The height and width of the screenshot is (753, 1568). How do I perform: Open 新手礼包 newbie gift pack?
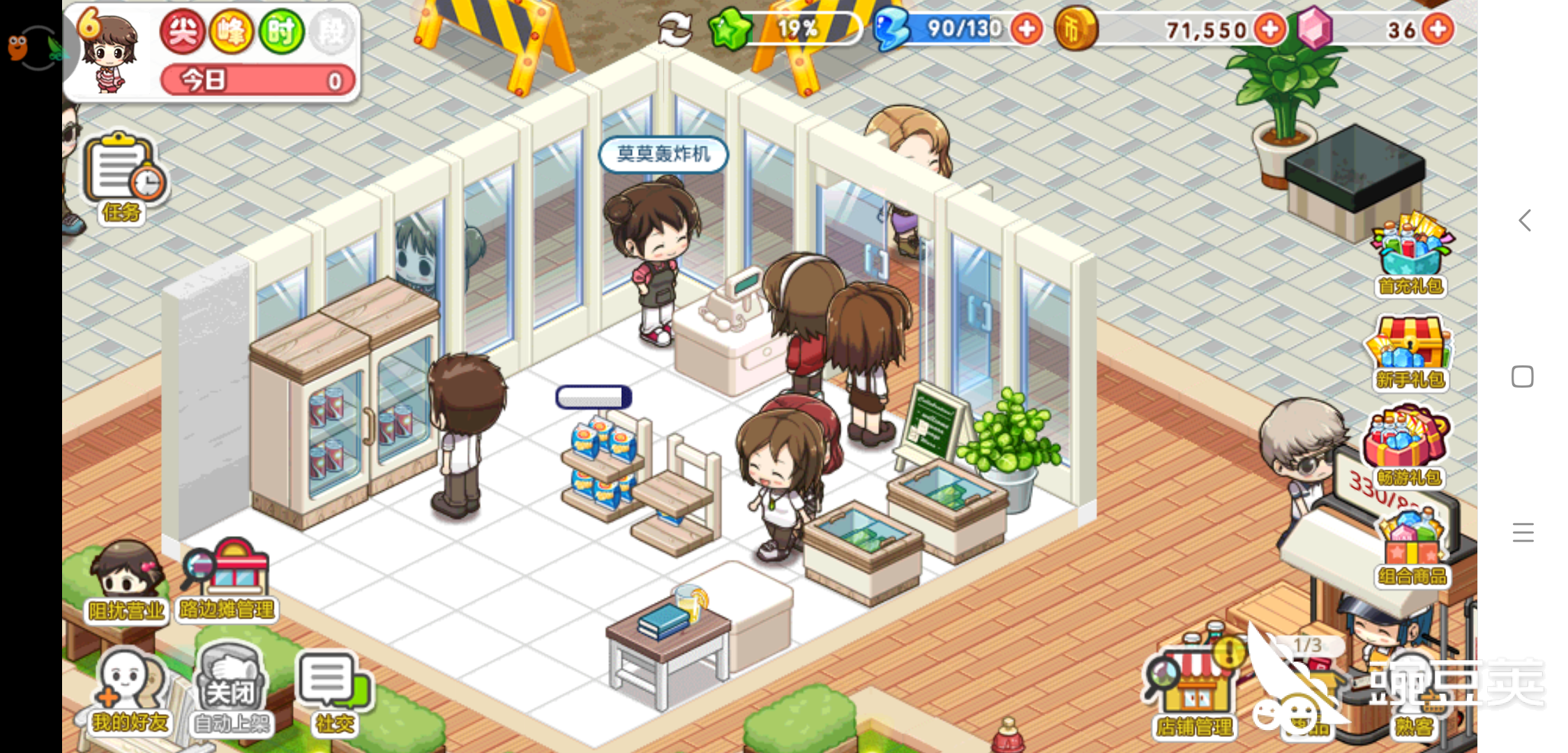pyautogui.click(x=1410, y=352)
